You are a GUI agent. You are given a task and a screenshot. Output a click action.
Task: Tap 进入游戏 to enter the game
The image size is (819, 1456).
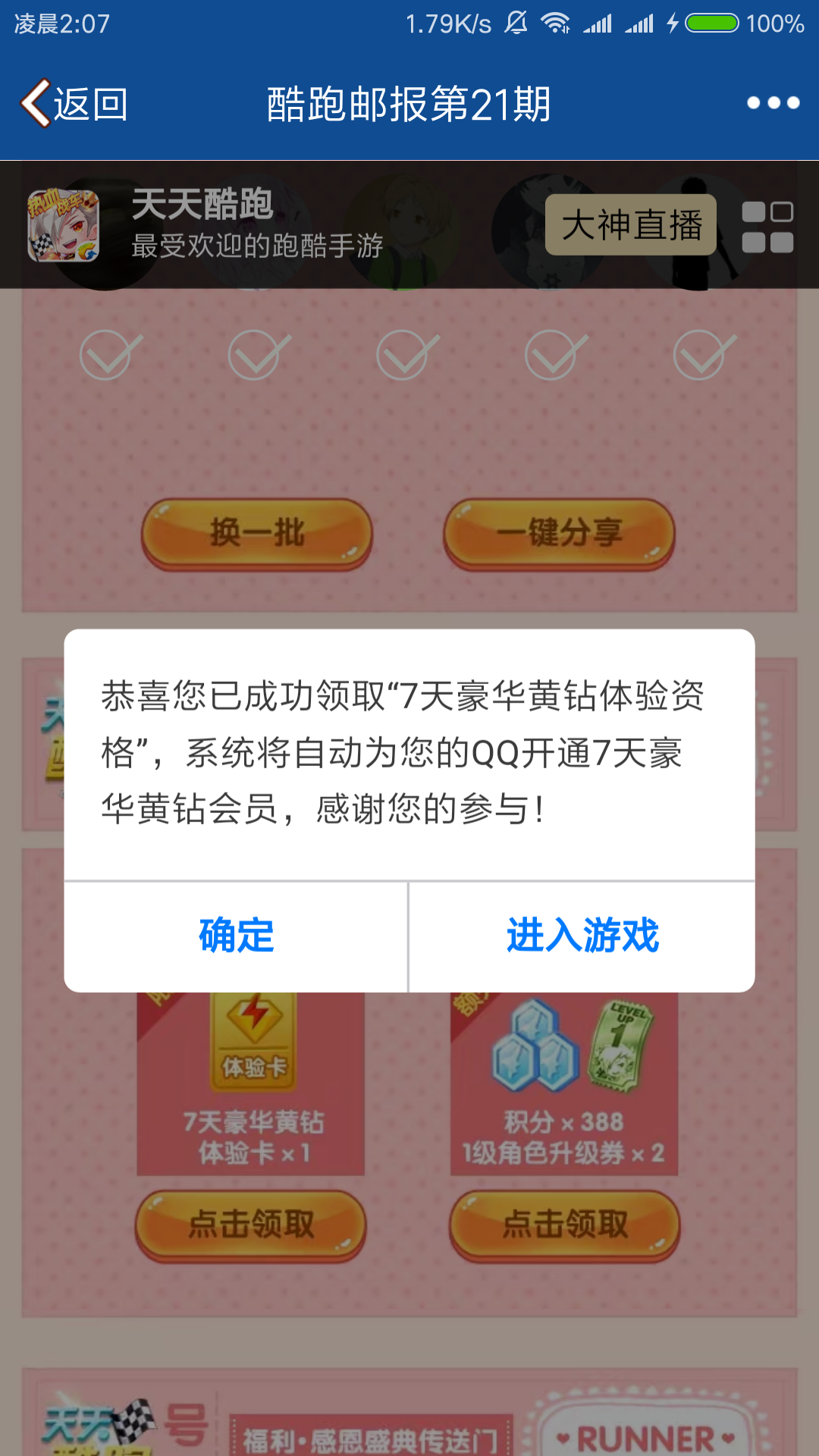582,936
